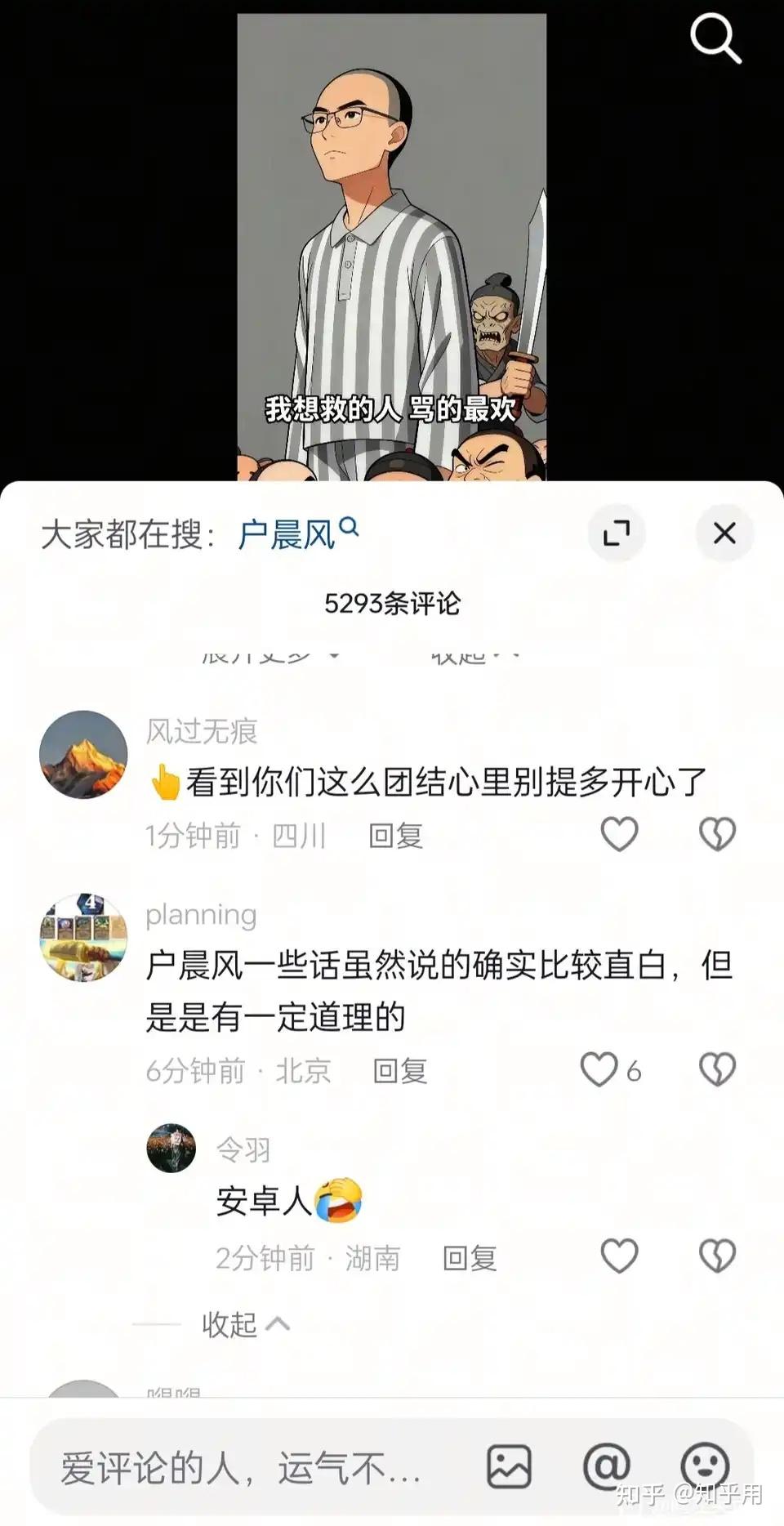Like planning's comment

tap(599, 1069)
